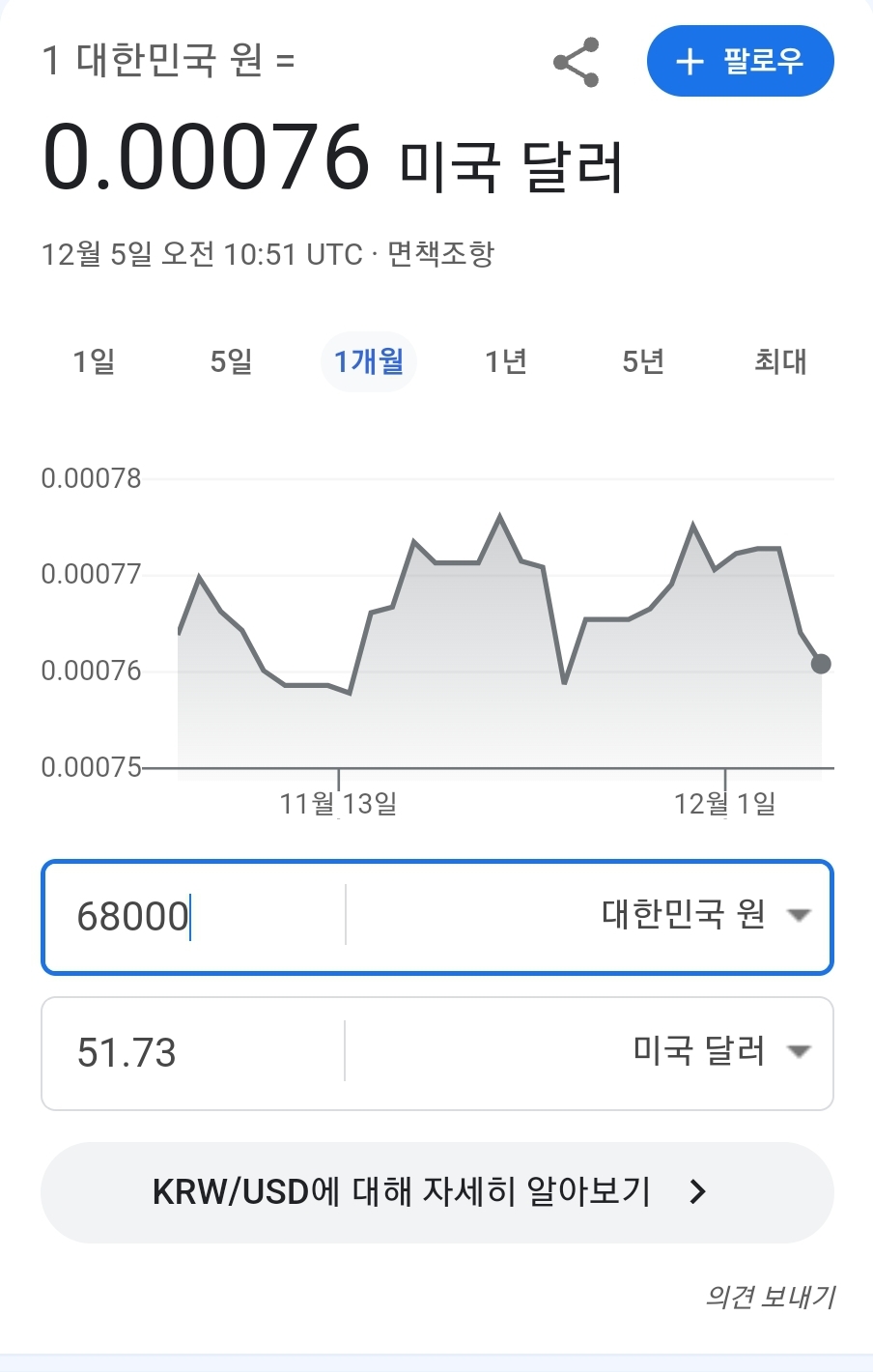Select the 1개월 chart range
The height and width of the screenshot is (1372, 873).
pos(369,361)
